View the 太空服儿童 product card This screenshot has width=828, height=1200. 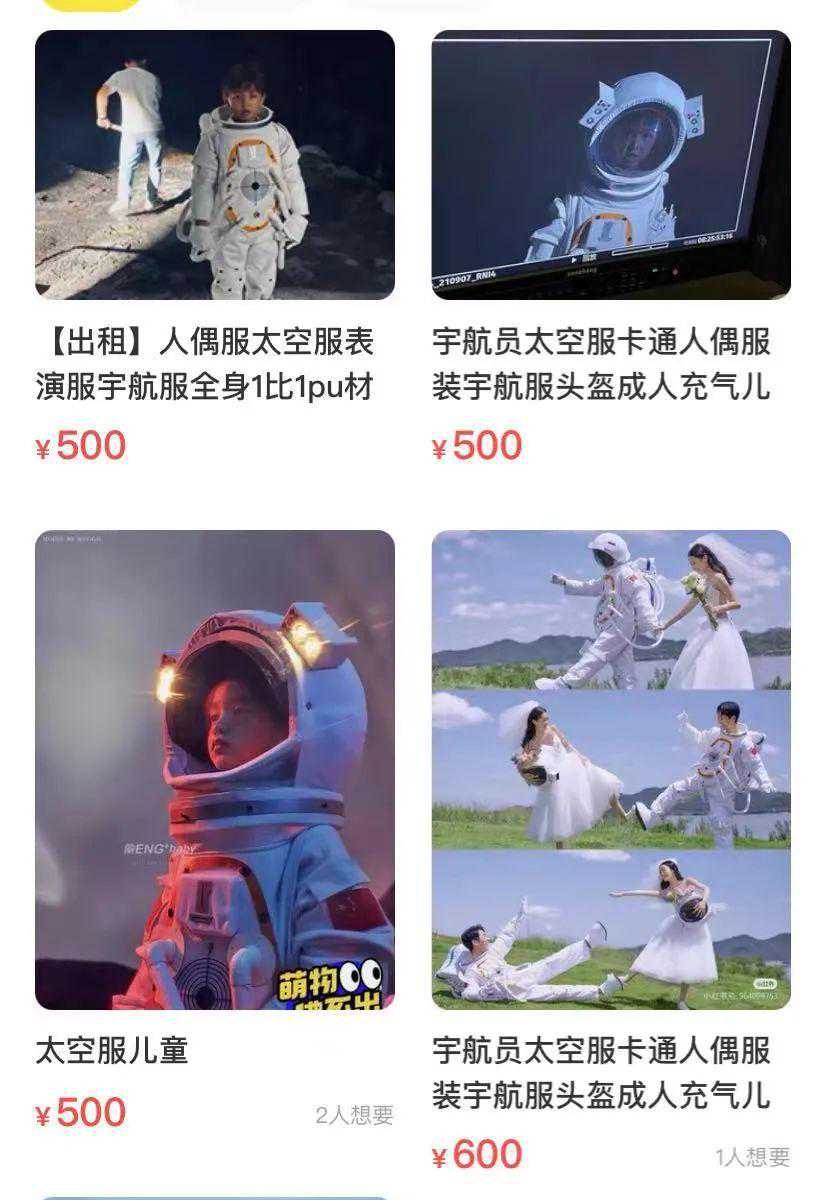point(214,770)
